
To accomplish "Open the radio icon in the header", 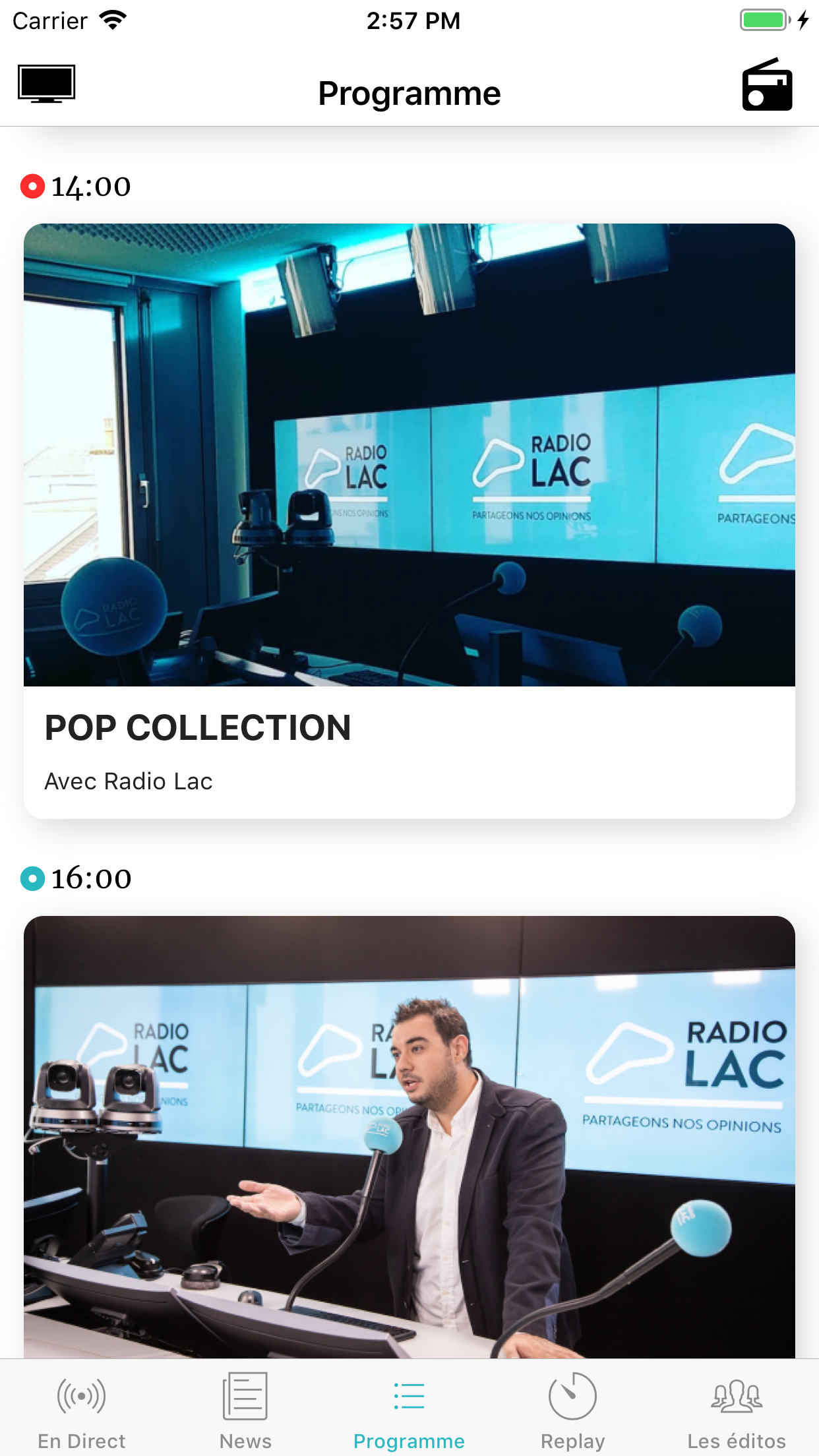I will click(767, 84).
